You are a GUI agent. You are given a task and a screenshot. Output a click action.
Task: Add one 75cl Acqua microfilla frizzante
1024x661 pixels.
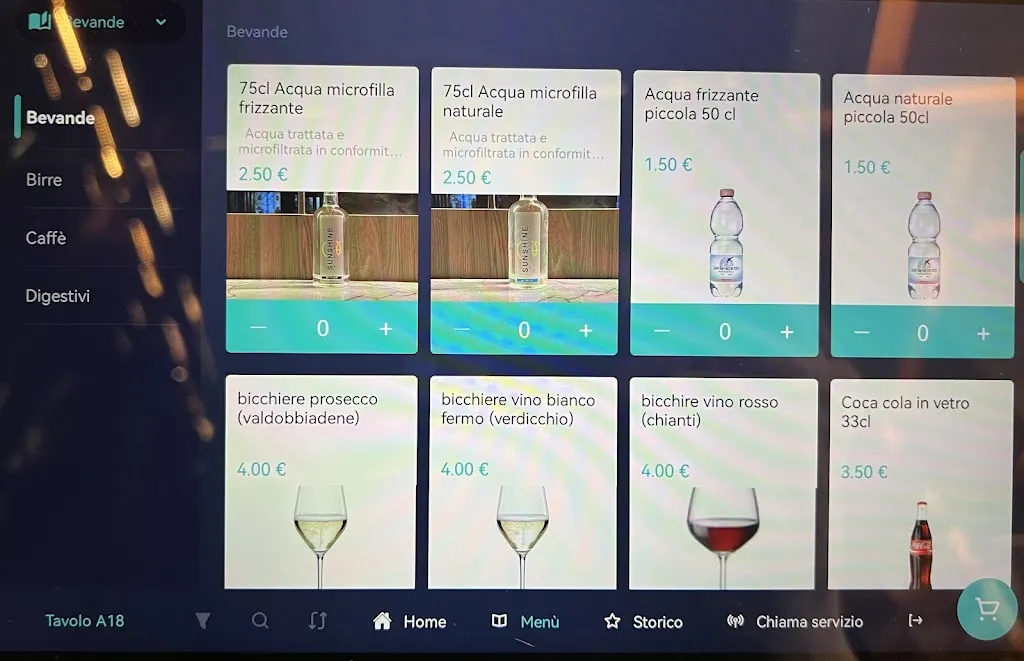385,329
